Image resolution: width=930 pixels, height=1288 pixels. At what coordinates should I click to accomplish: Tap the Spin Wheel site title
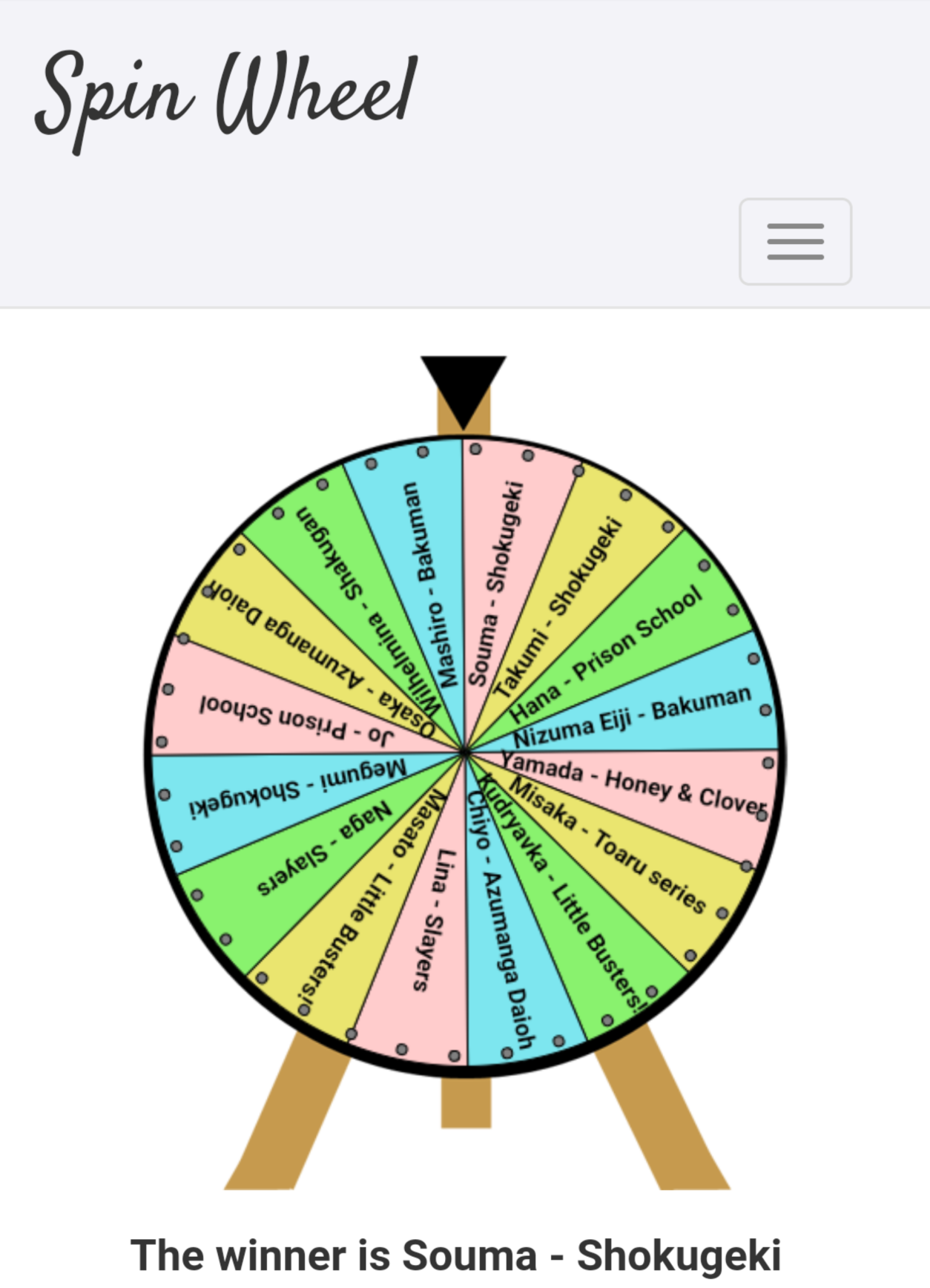point(226,96)
